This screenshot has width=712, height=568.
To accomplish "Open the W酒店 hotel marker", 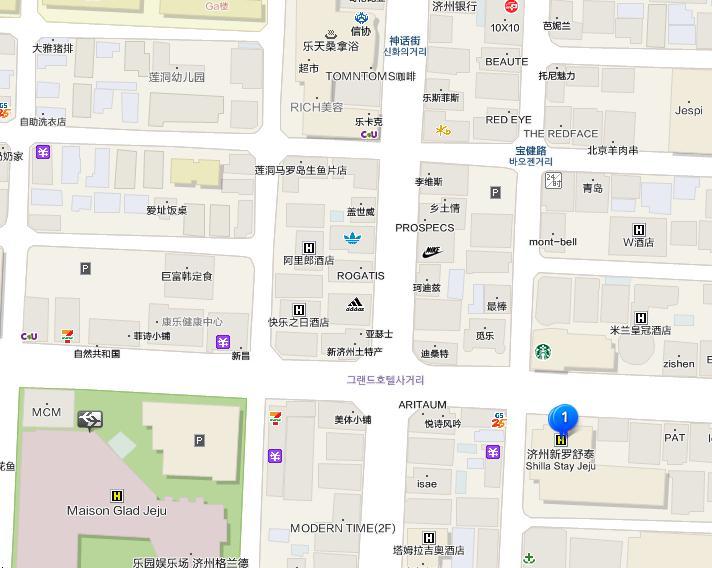I will click(x=640, y=231).
